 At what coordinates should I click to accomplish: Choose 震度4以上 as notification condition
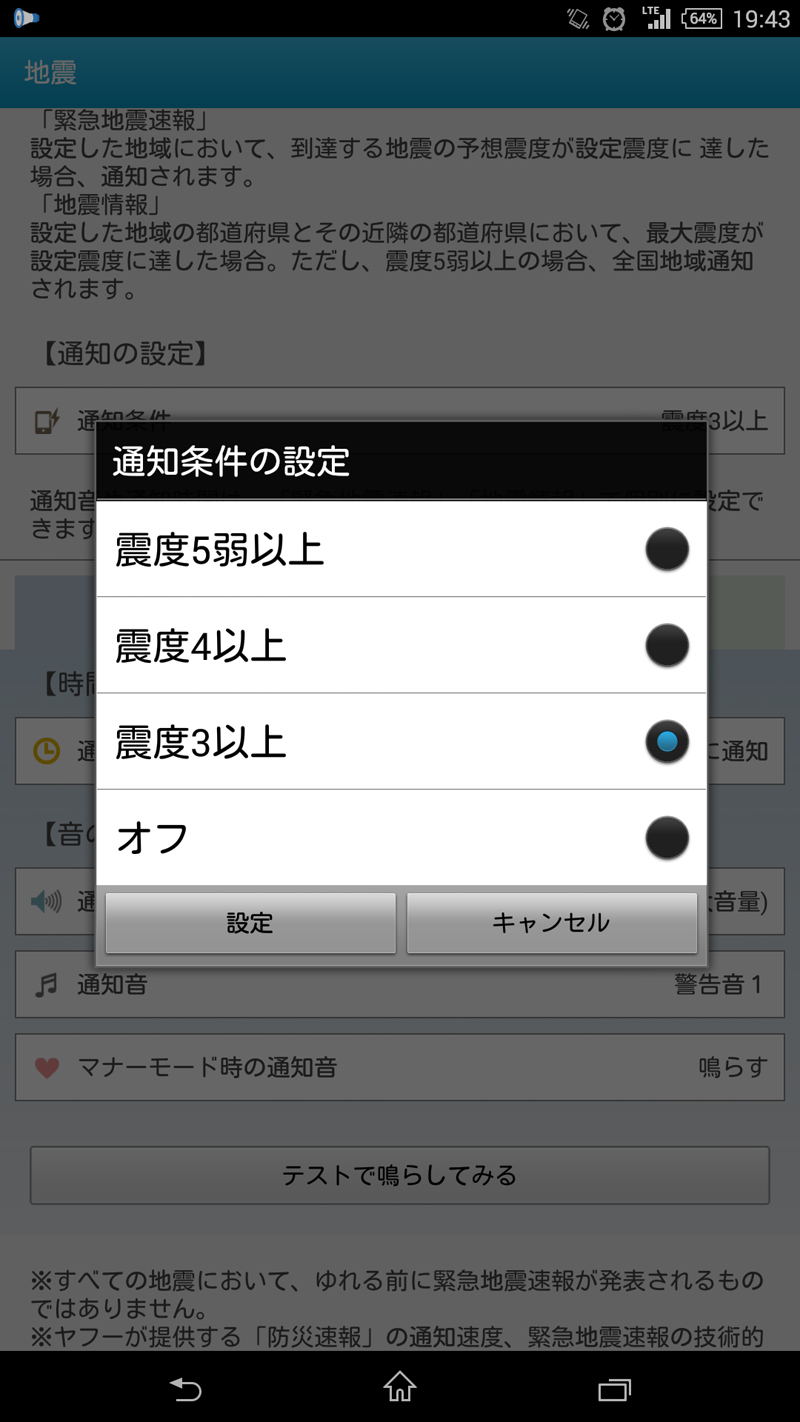pos(401,645)
